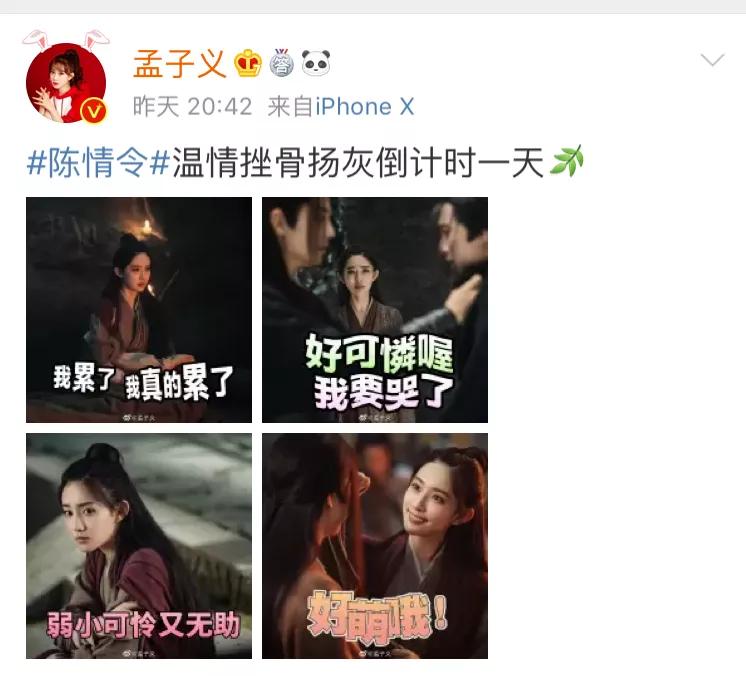Screen dimensions: 746x676
Task: Expand the post options chevron
Action: pos(712,61)
